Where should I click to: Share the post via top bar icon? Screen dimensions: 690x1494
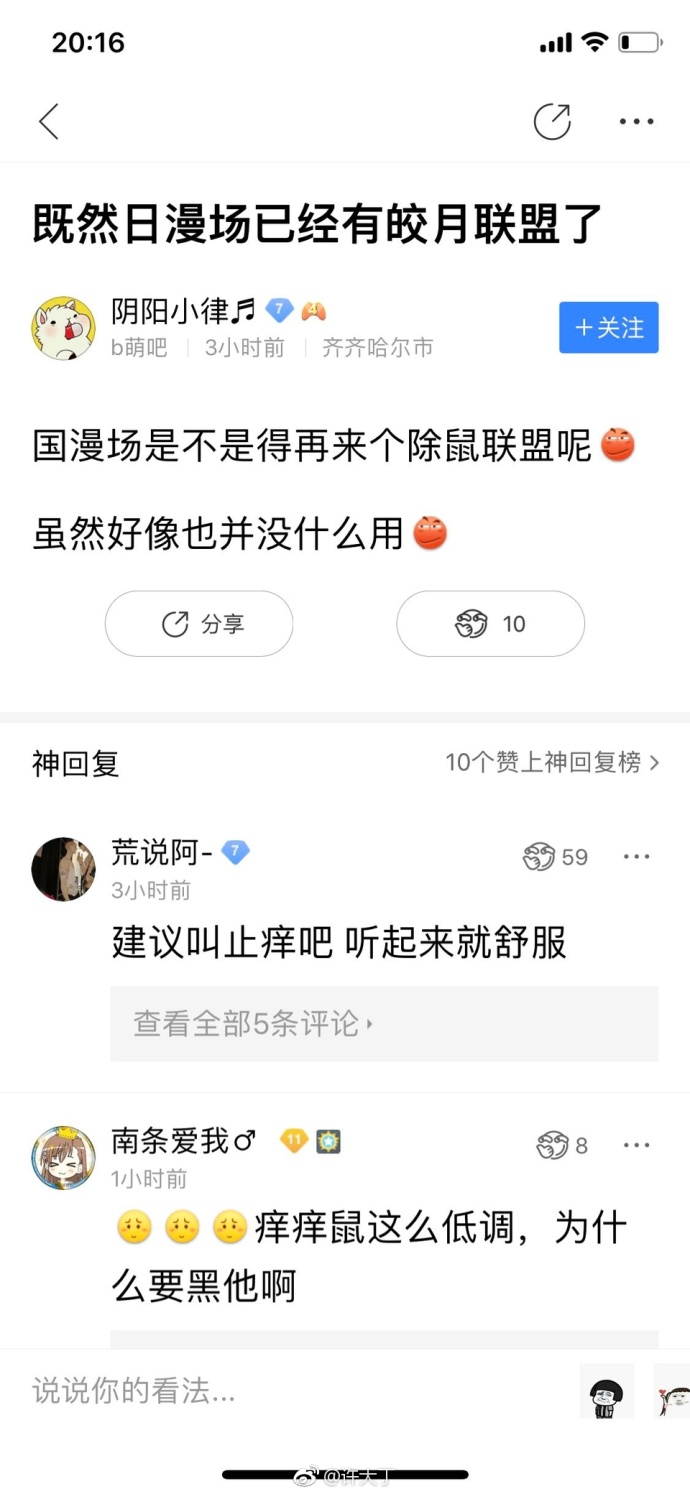pyautogui.click(x=552, y=122)
